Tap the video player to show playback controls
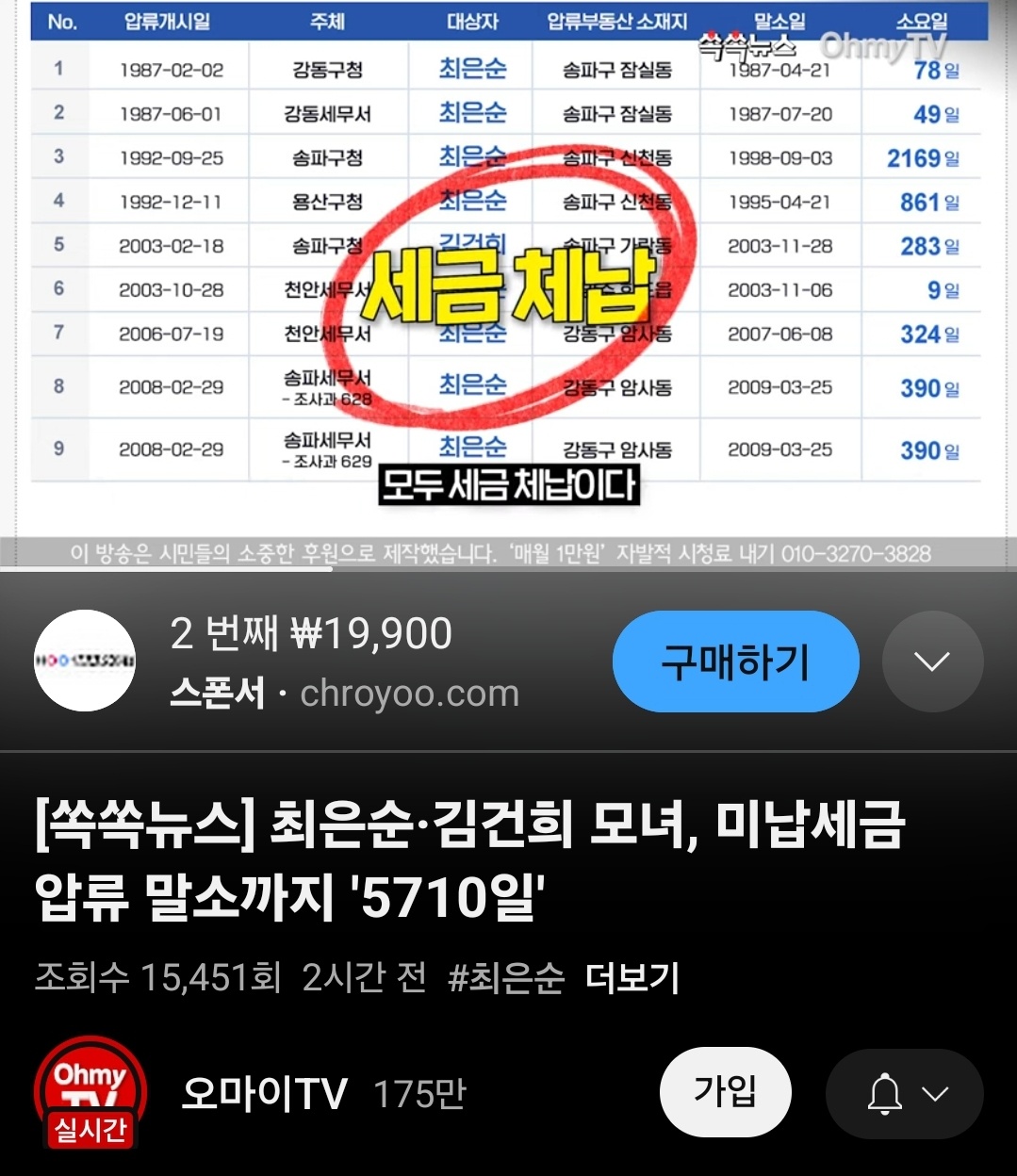 tap(508, 283)
